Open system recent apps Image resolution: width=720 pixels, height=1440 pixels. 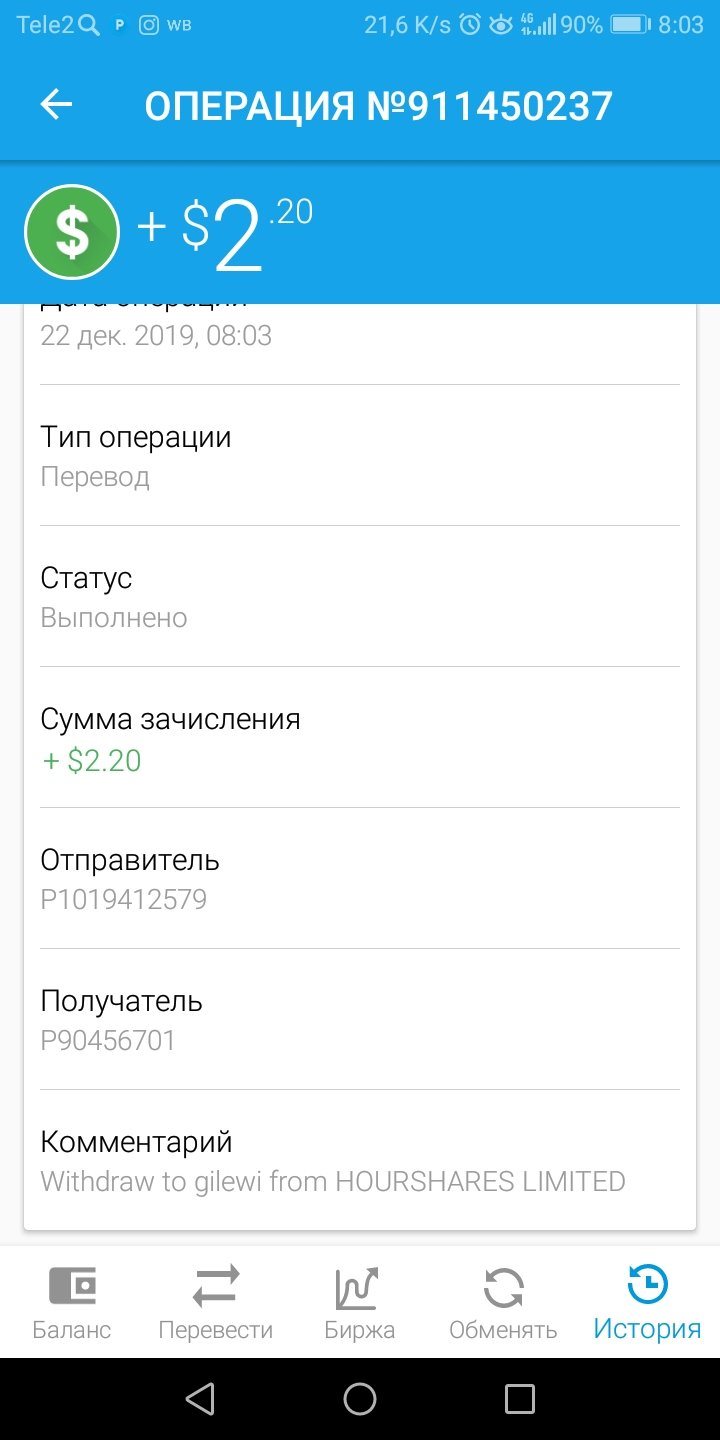click(x=520, y=1399)
